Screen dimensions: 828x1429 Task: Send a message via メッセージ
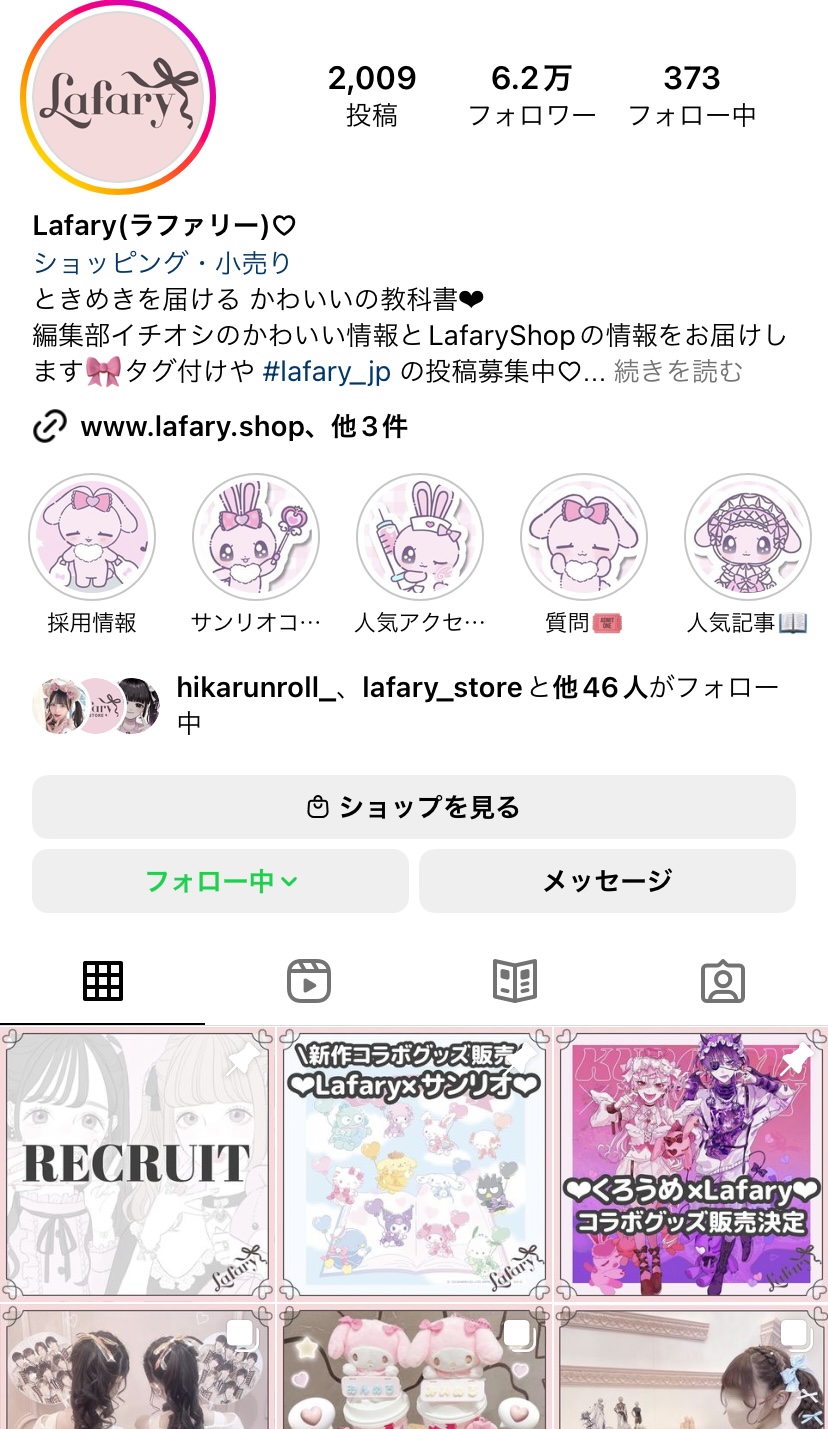pyautogui.click(x=607, y=881)
